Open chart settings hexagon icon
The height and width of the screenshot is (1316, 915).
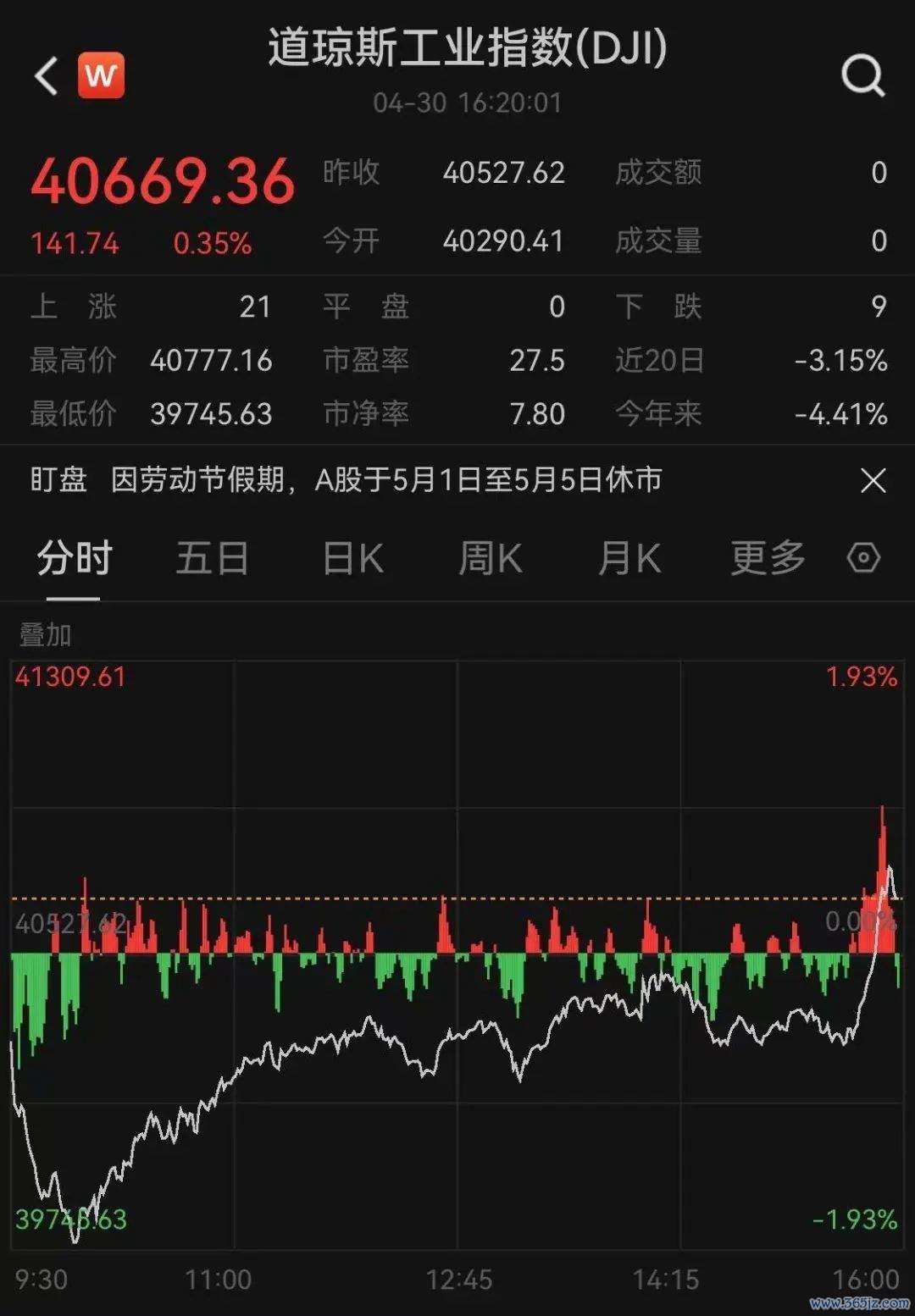coord(863,558)
